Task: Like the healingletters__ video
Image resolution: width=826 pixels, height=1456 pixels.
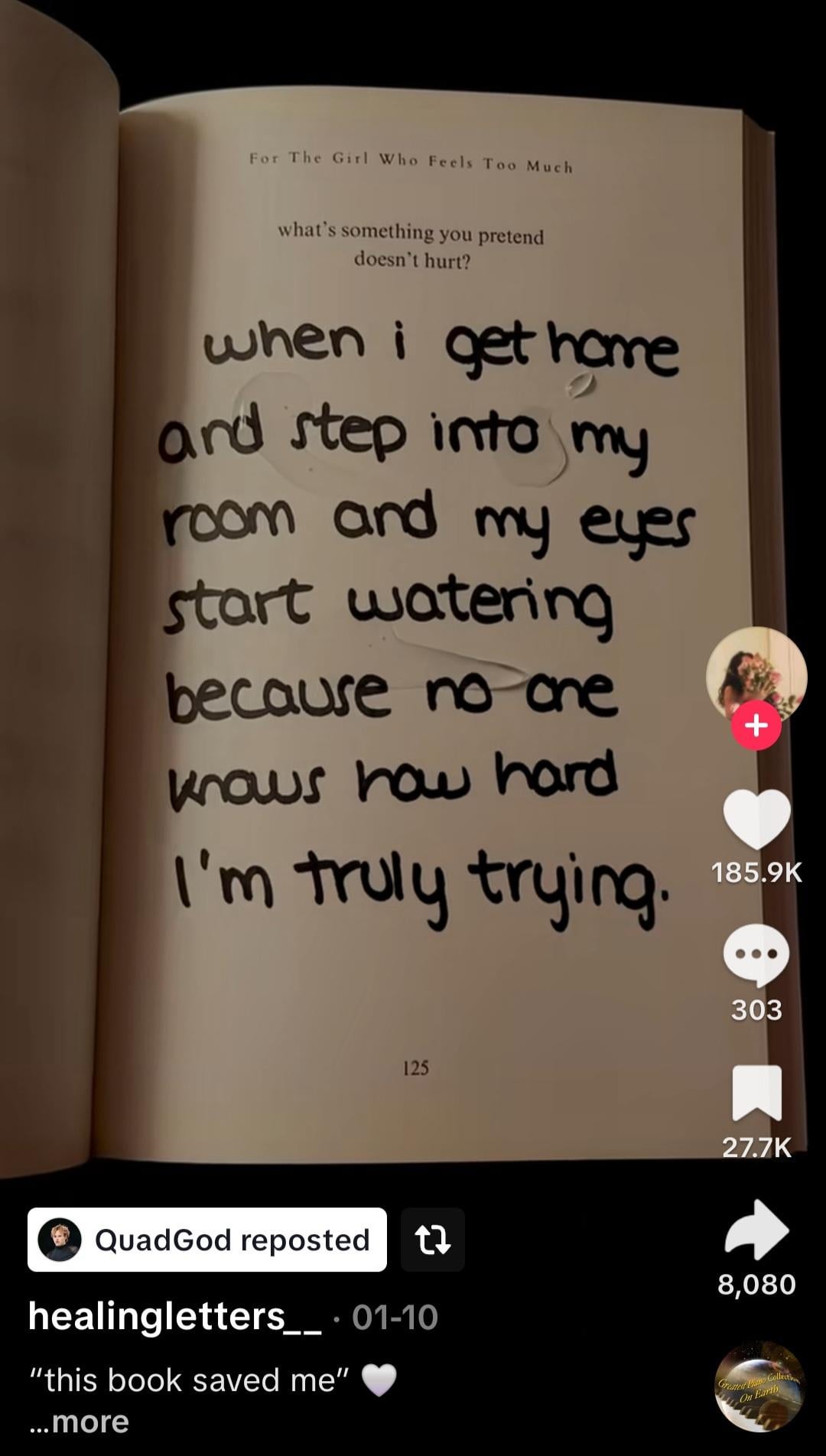Action: coord(756,820)
